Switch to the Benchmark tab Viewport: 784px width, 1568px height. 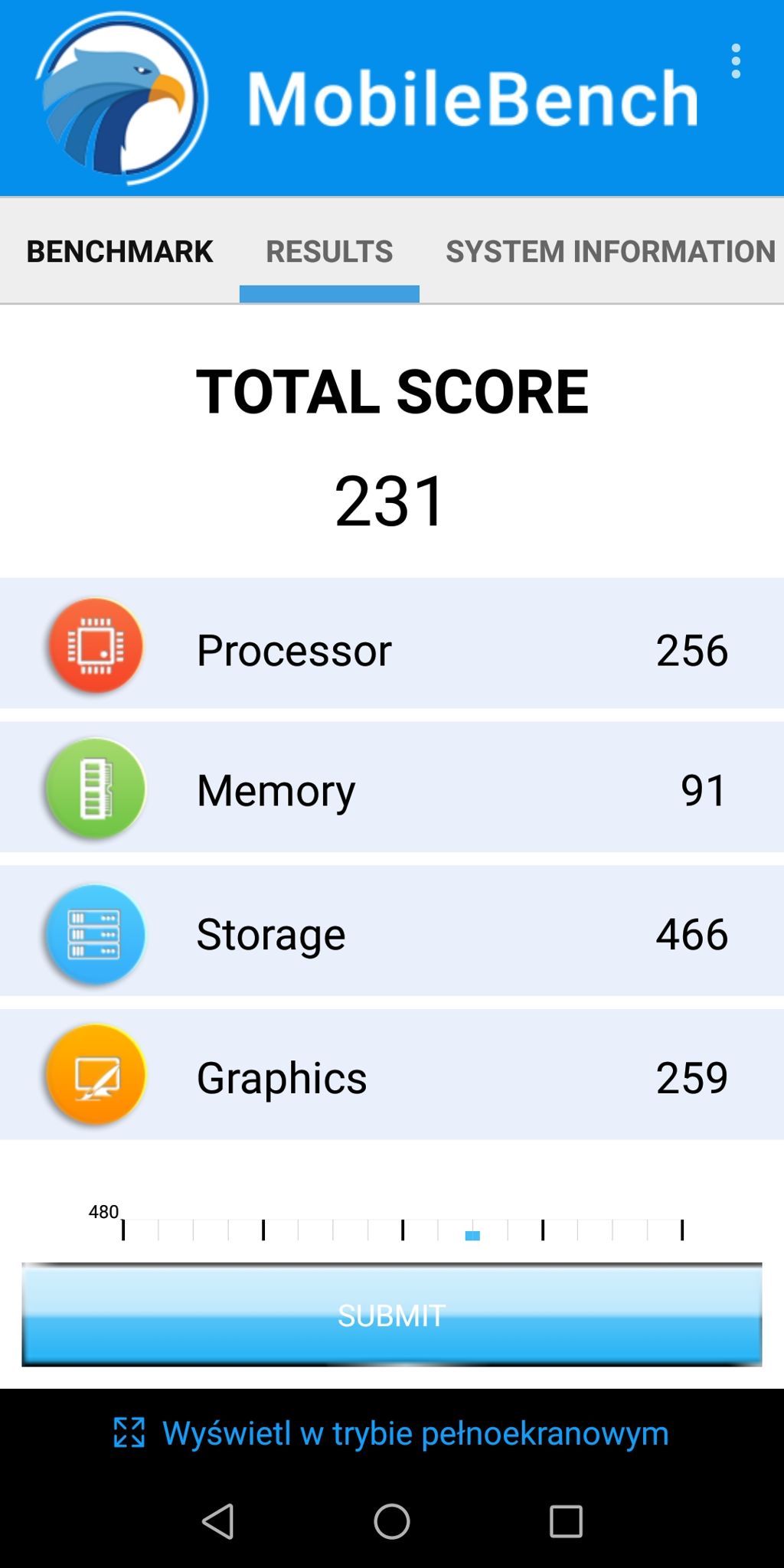(119, 252)
